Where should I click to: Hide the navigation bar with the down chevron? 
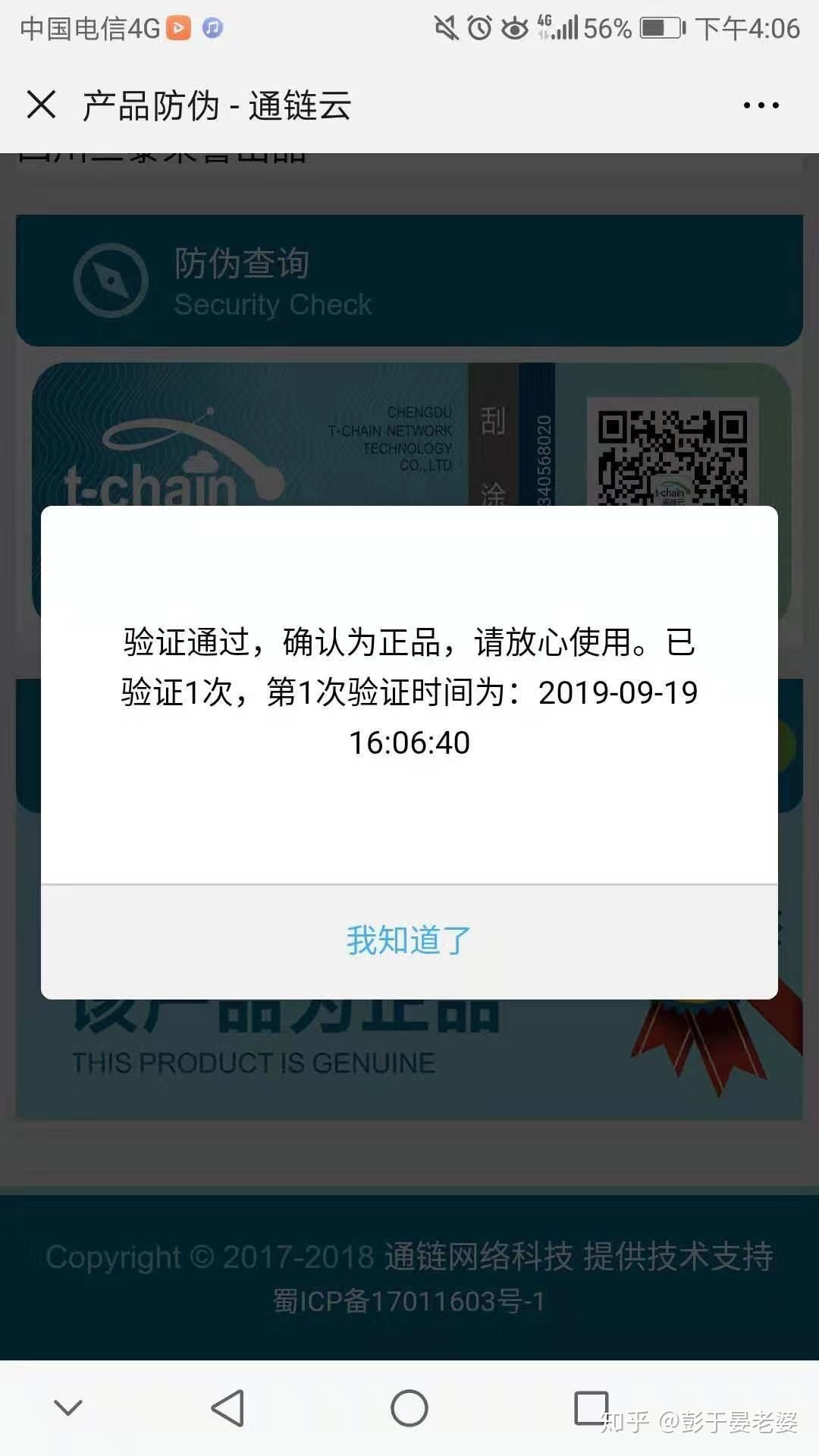click(x=68, y=1408)
